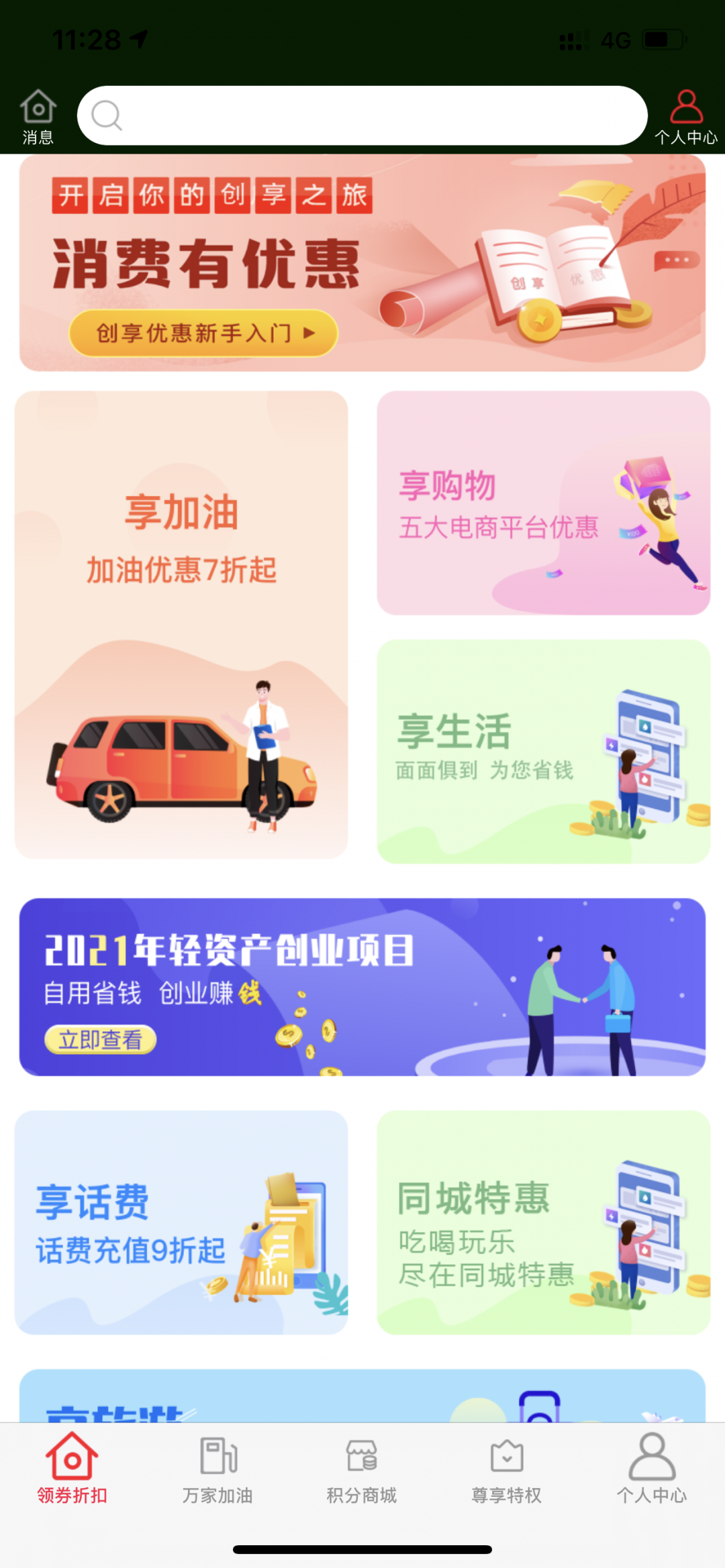Switch to the 尊享特权 tab
725x1568 pixels.
click(x=507, y=1469)
